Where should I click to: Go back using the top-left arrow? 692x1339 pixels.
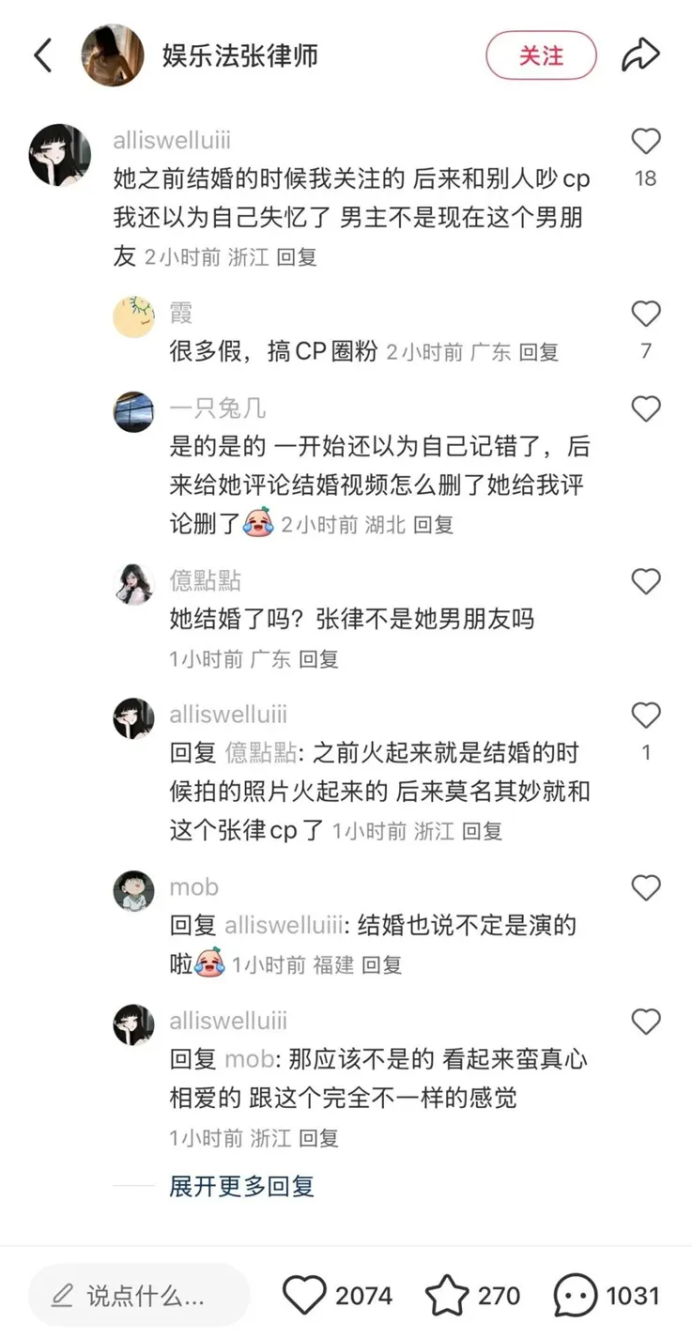43,56
